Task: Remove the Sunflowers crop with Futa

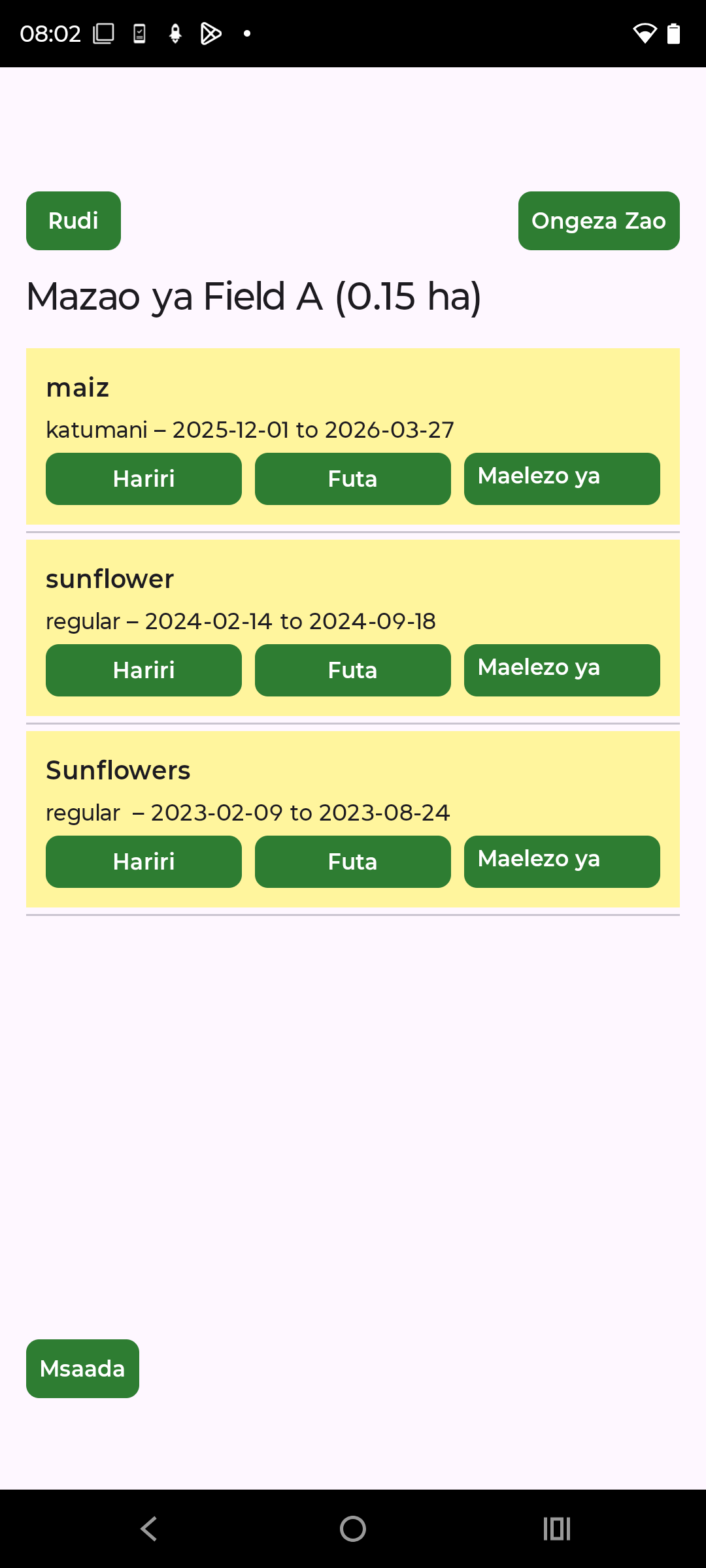Action: coord(352,862)
